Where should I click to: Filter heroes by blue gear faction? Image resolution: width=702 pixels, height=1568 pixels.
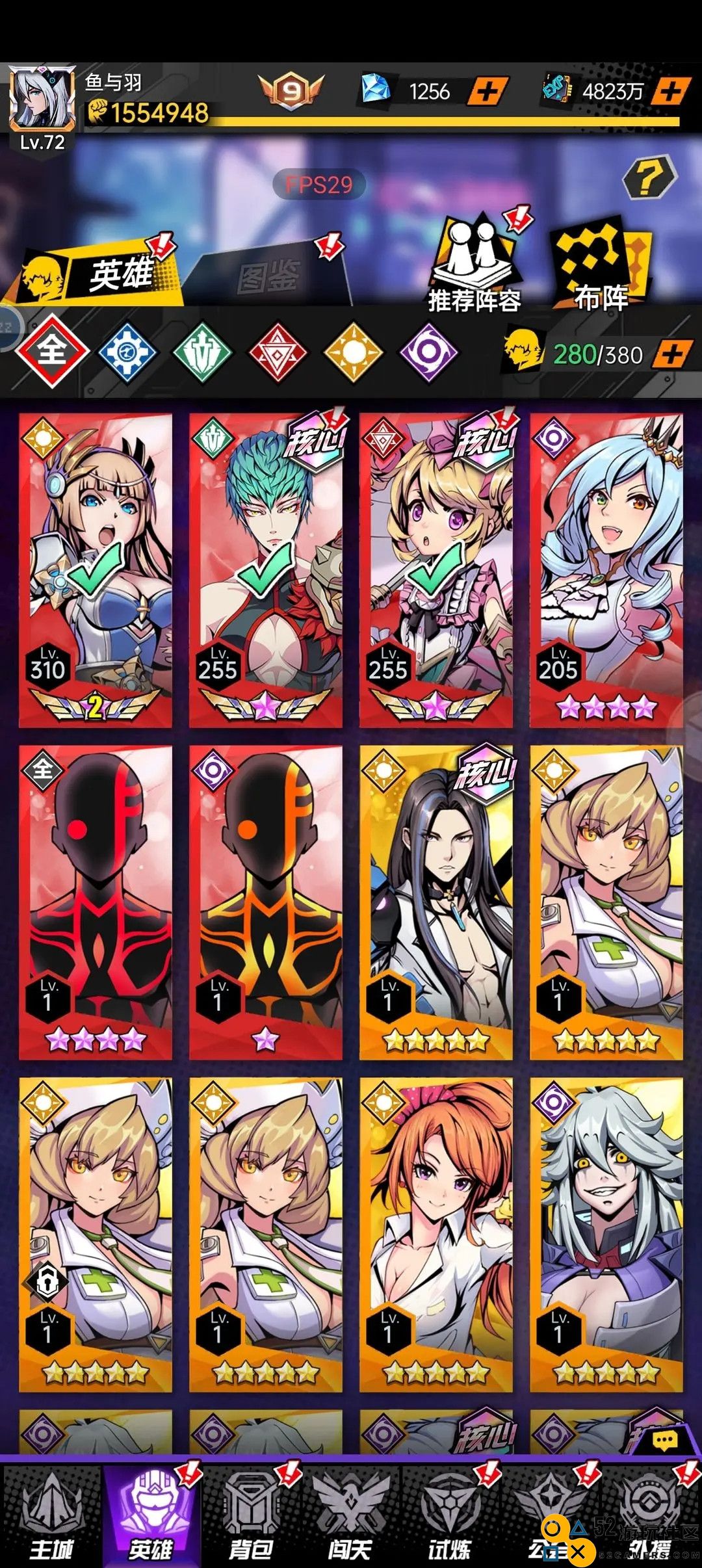coord(127,352)
